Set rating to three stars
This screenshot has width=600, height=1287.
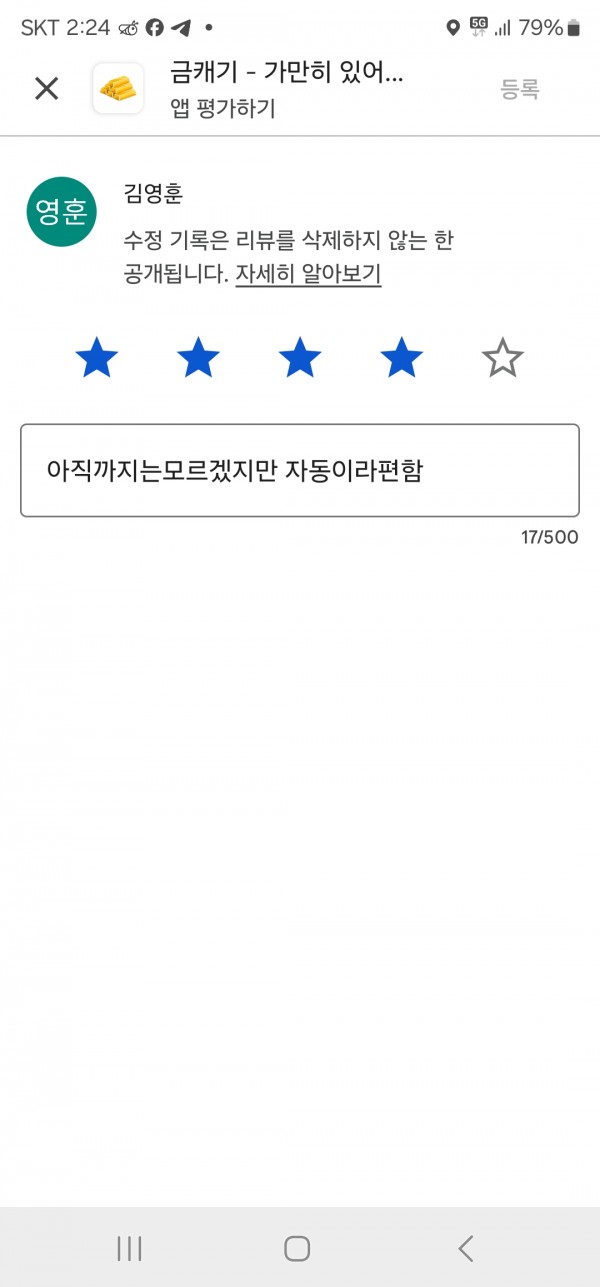tap(300, 358)
